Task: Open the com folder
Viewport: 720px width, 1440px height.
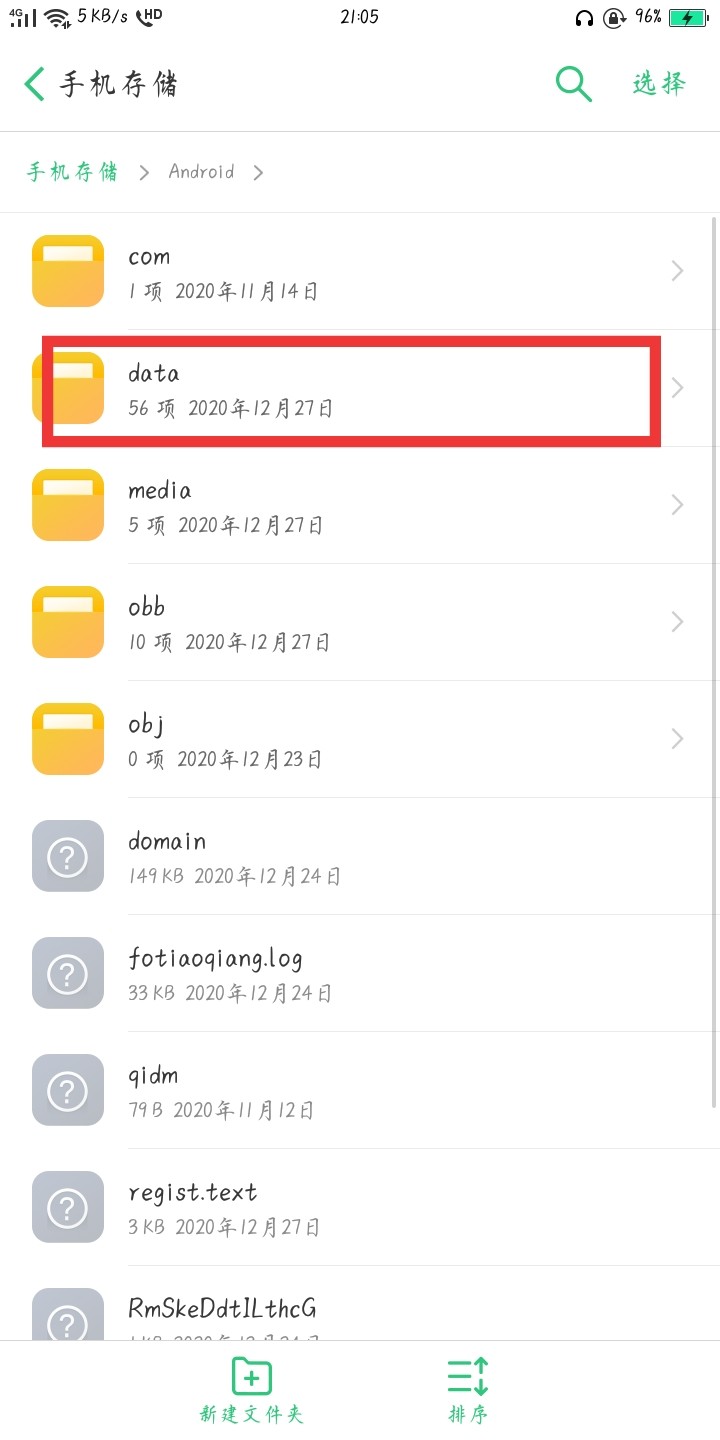Action: 360,272
